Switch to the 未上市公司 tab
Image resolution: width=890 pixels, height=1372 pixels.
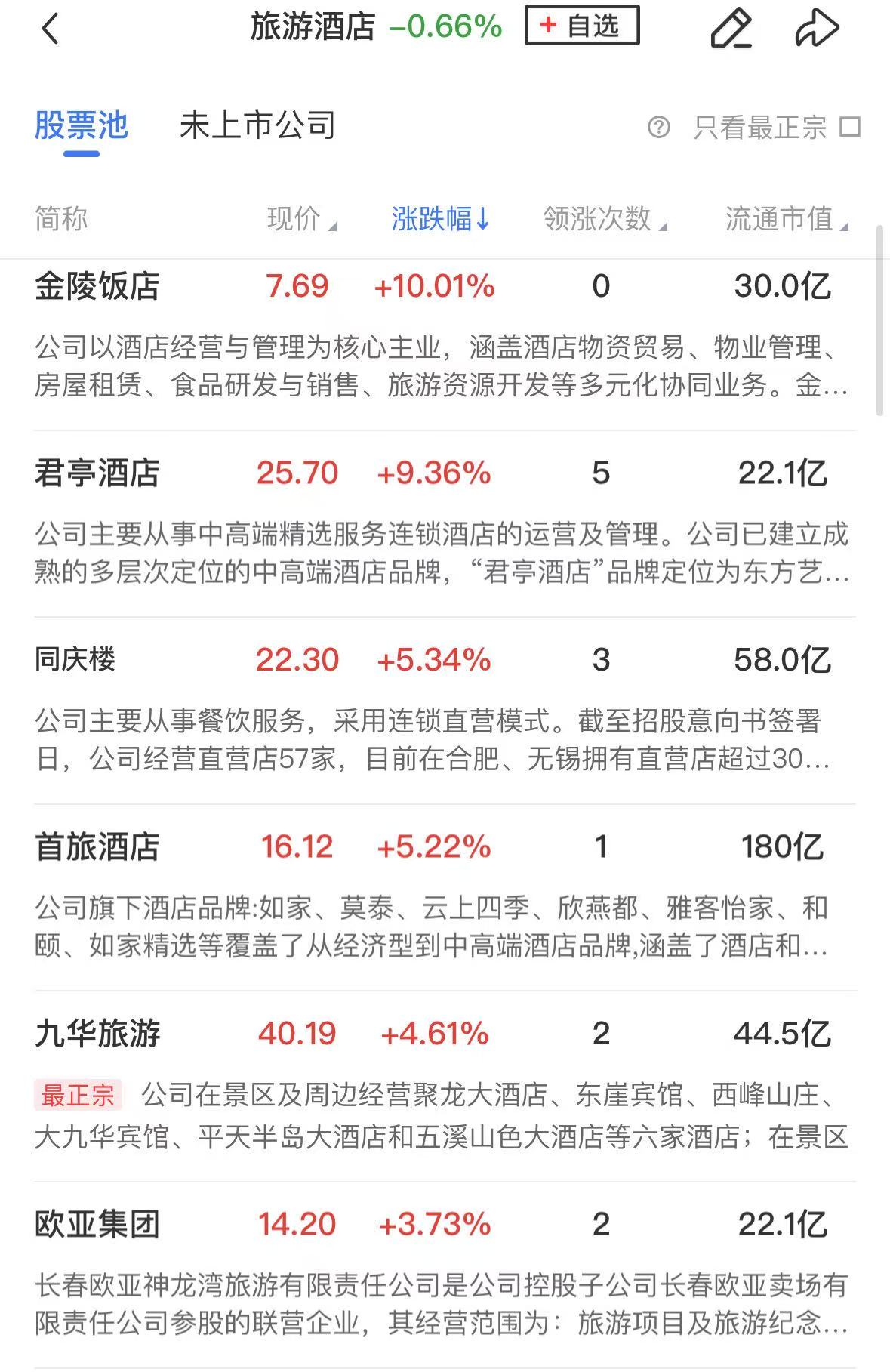pyautogui.click(x=257, y=125)
